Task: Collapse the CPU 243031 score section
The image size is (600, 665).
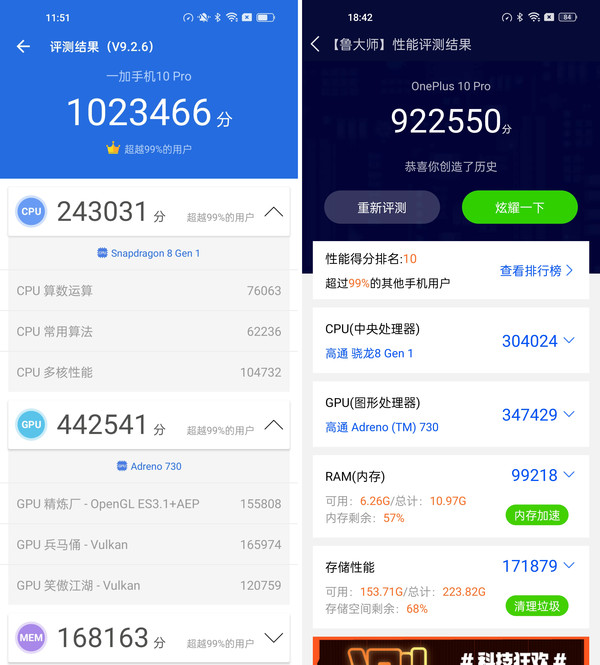Action: [x=272, y=212]
